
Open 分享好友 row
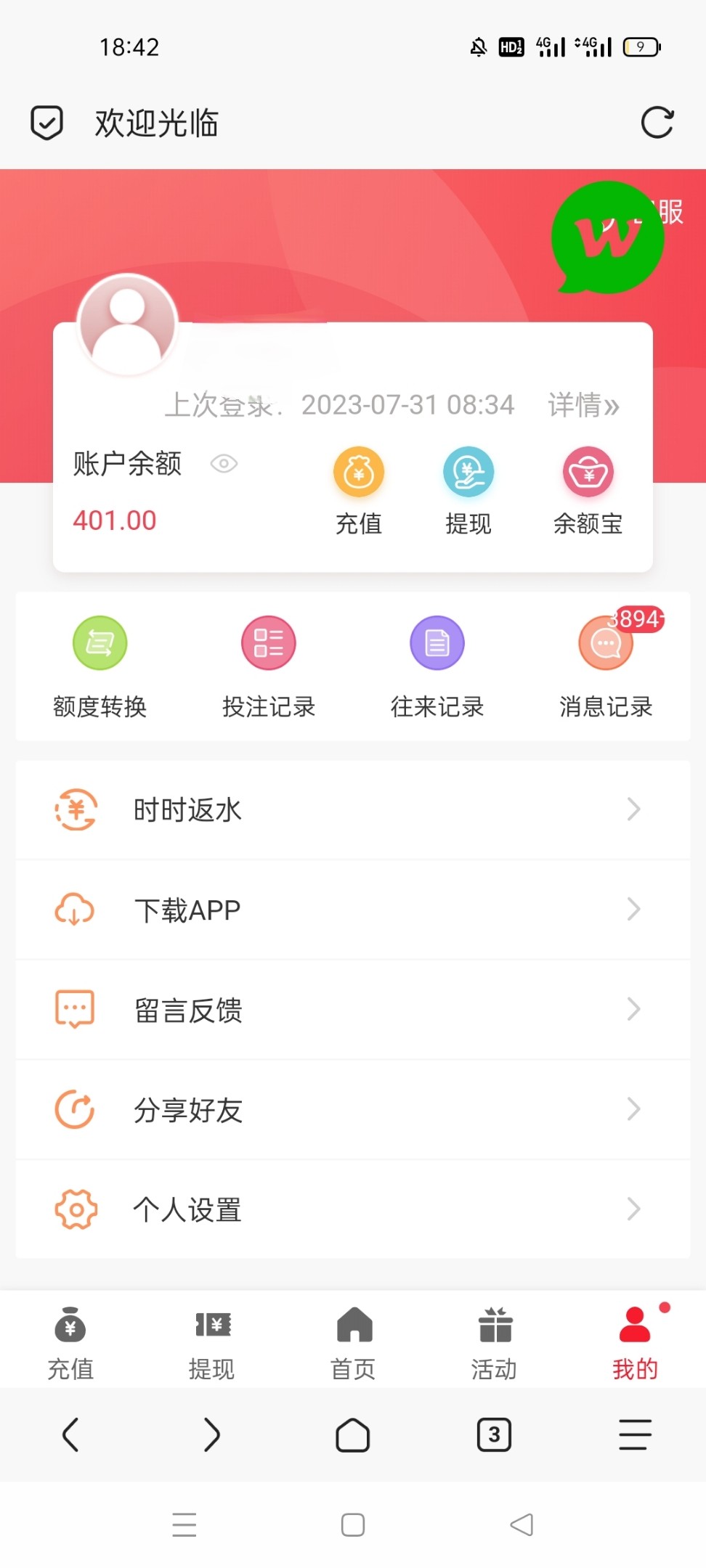[353, 1110]
